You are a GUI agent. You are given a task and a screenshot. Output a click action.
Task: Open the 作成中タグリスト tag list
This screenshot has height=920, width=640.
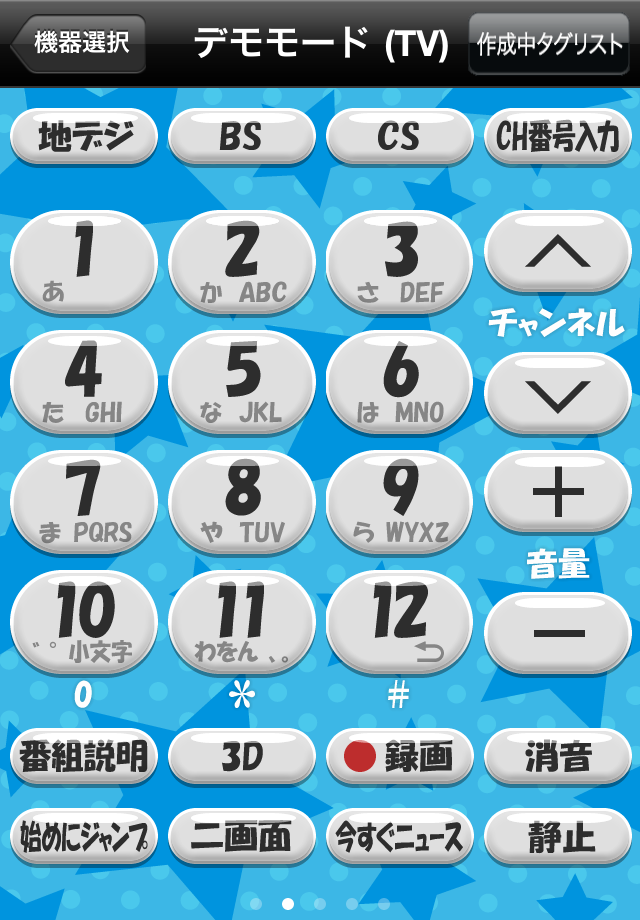tap(549, 44)
